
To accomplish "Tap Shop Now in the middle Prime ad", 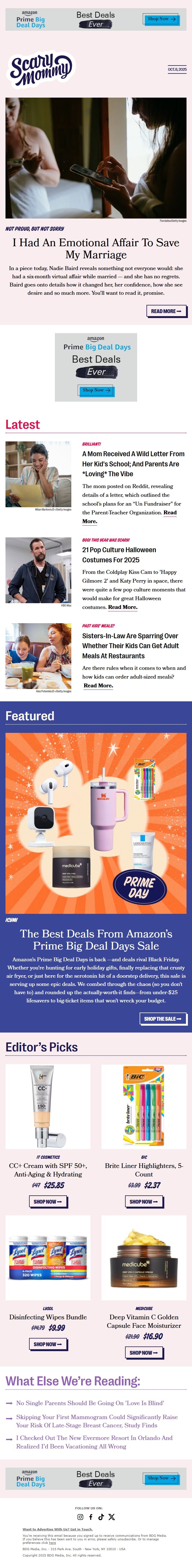I will click(x=96, y=390).
